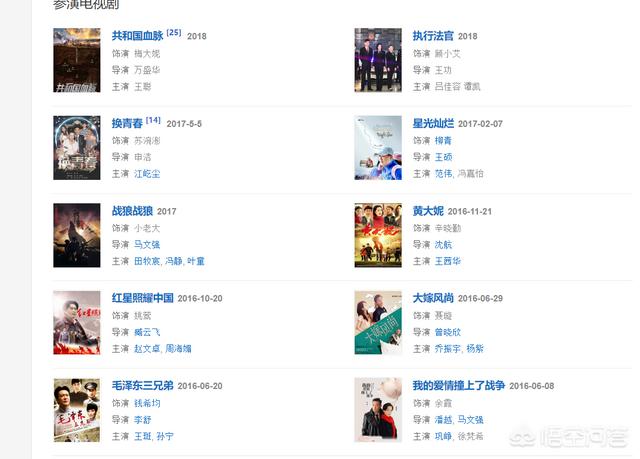
Task: Open the 毛泽东三兄弟 series title link
Action: (142, 386)
